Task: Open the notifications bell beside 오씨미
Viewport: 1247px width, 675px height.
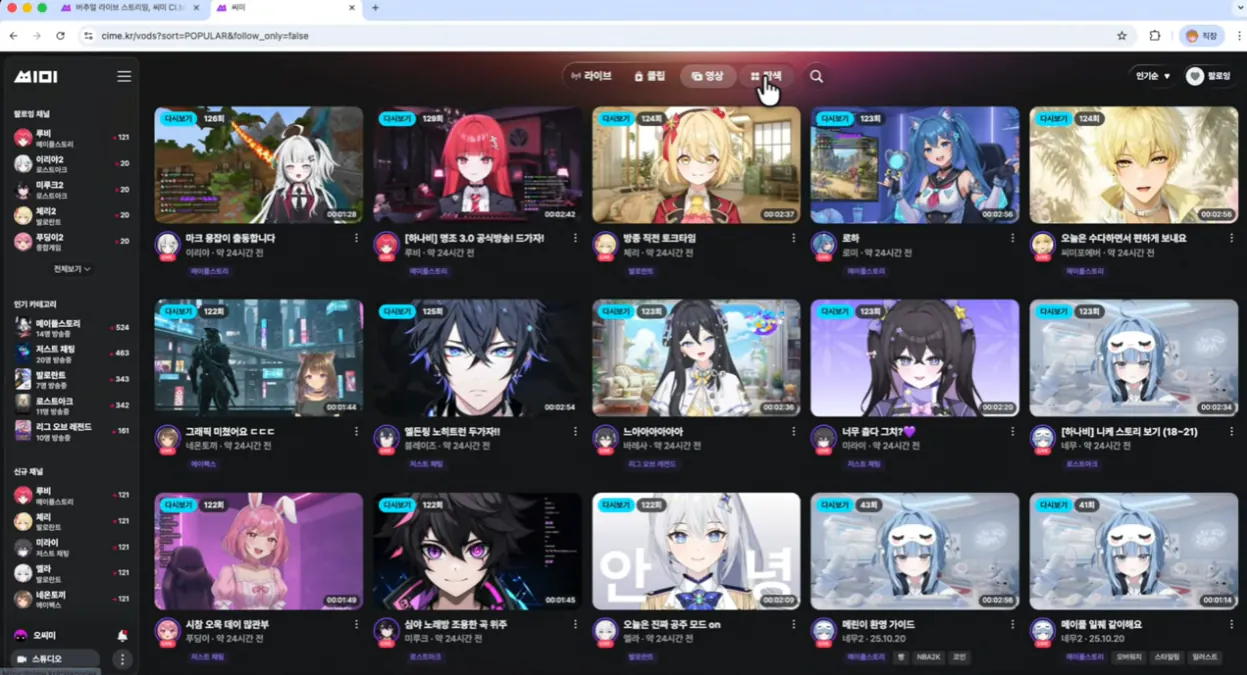Action: [x=122, y=636]
